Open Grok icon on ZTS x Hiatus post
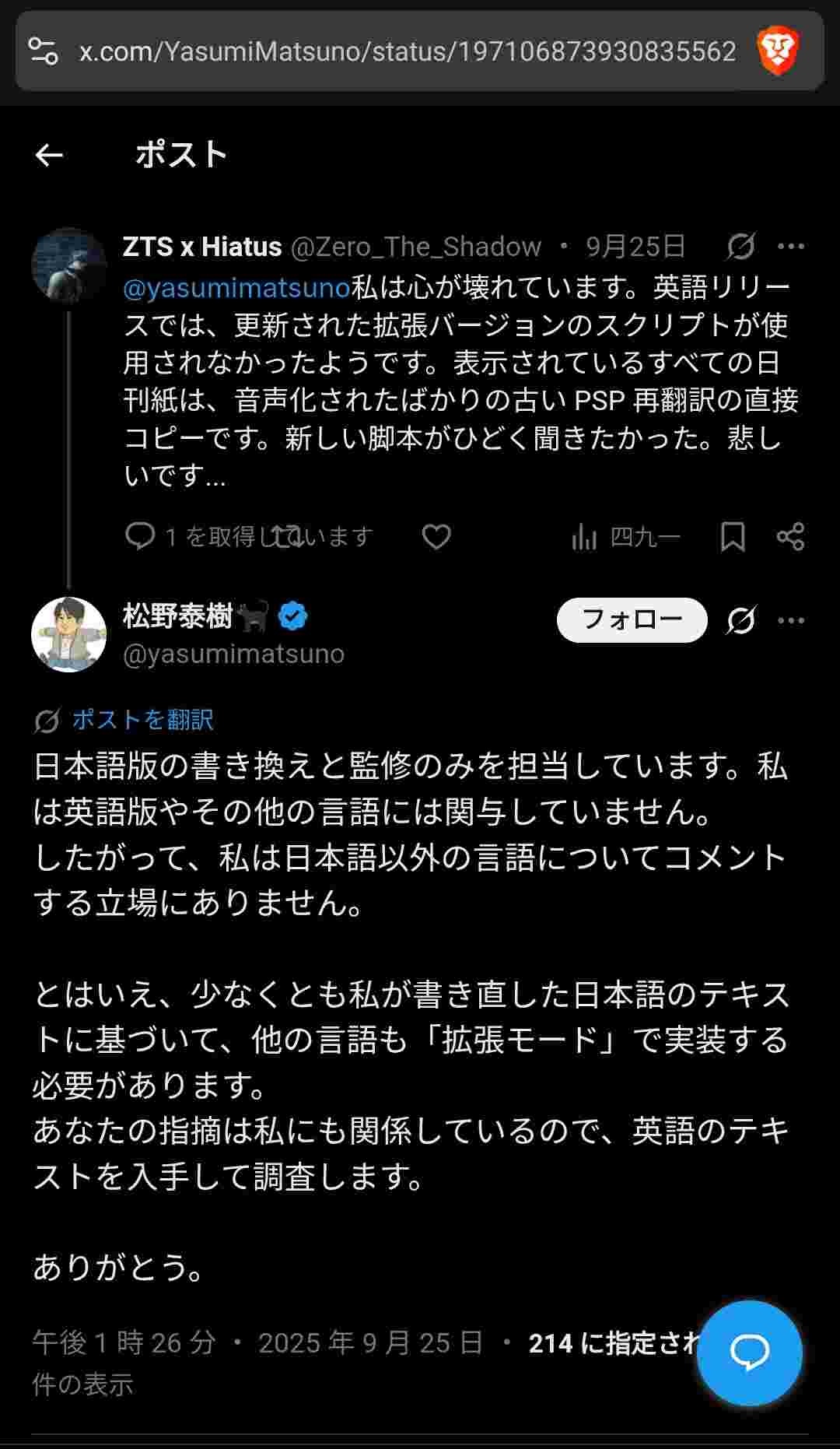Image resolution: width=840 pixels, height=1449 pixels. [740, 247]
